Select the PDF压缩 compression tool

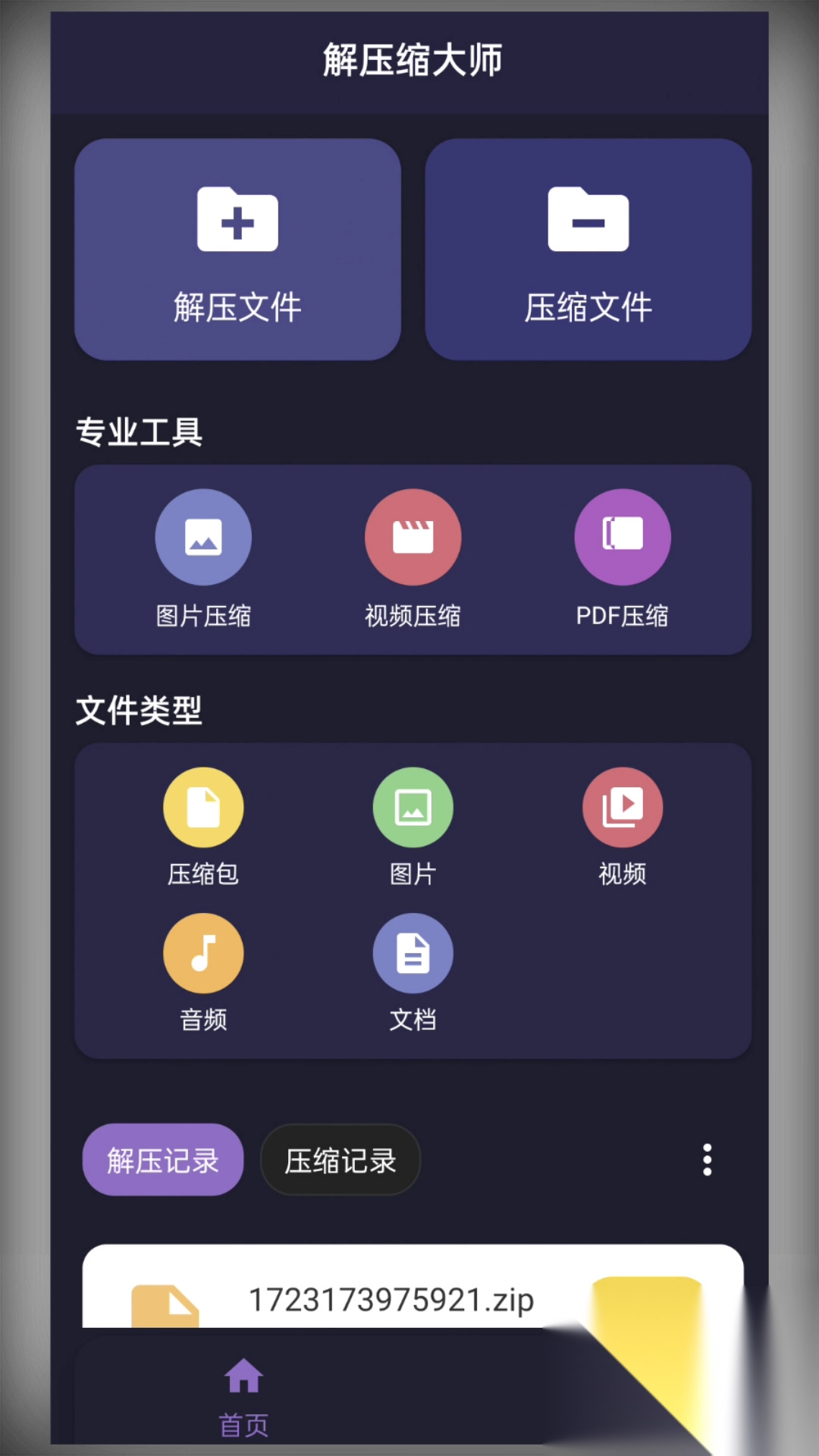[623, 557]
